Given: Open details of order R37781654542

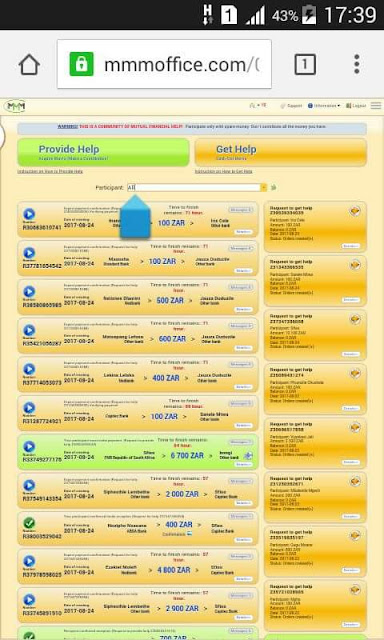Looking at the screenshot, I should pos(244,271).
